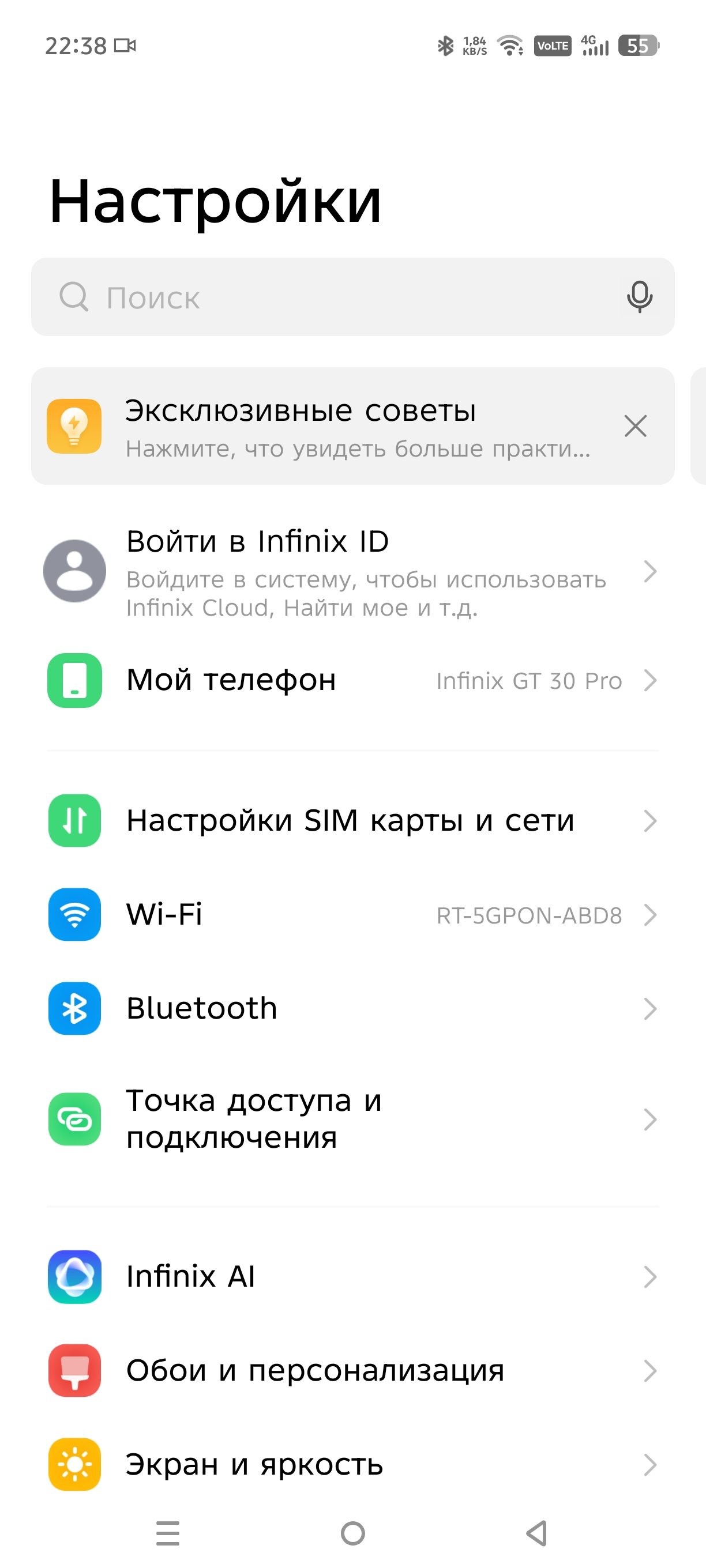The image size is (706, 1568).
Task: Open Точка доступа и подключения
Action: [352, 1119]
